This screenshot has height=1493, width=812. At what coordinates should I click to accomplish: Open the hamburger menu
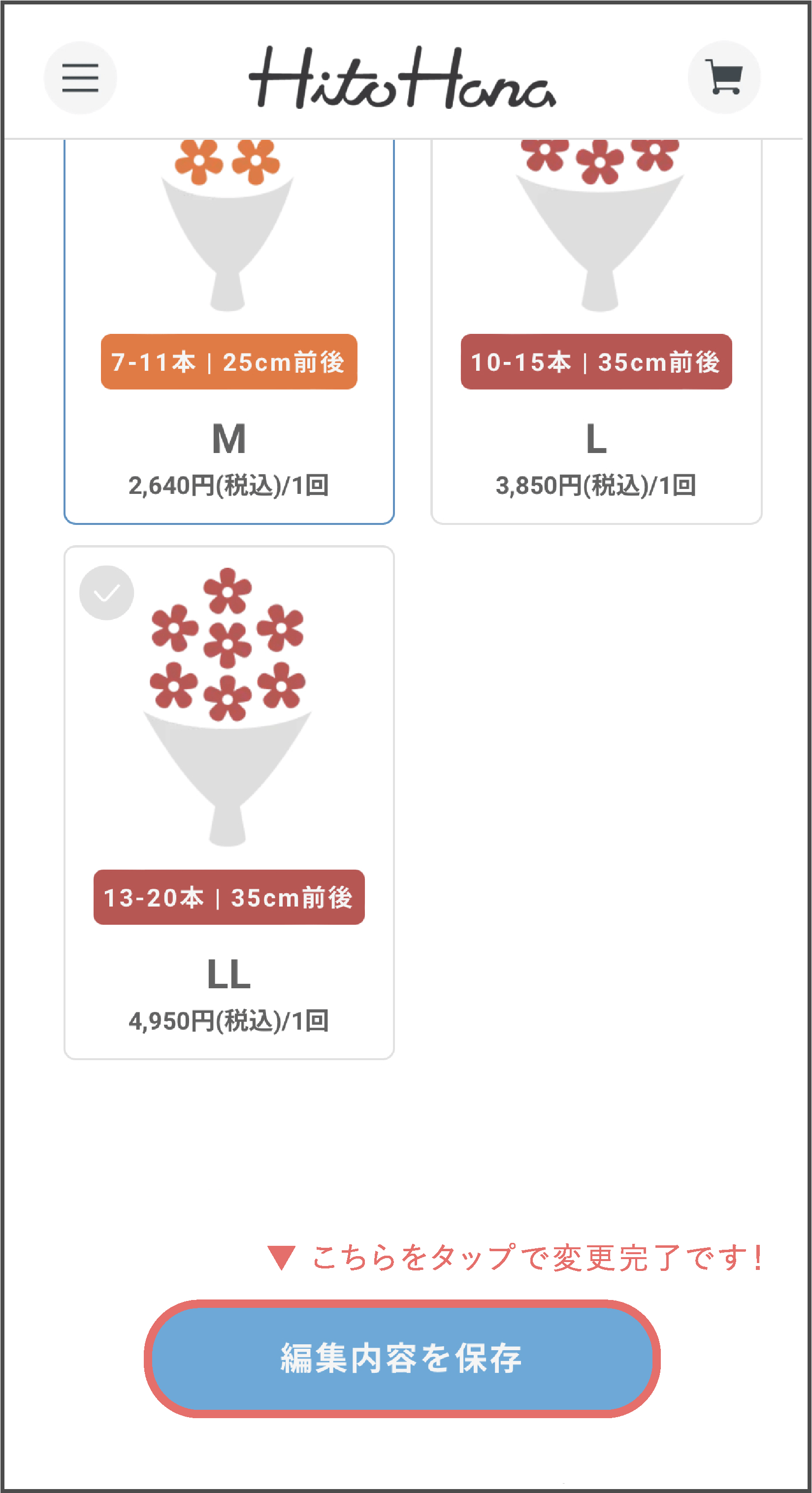tap(80, 78)
